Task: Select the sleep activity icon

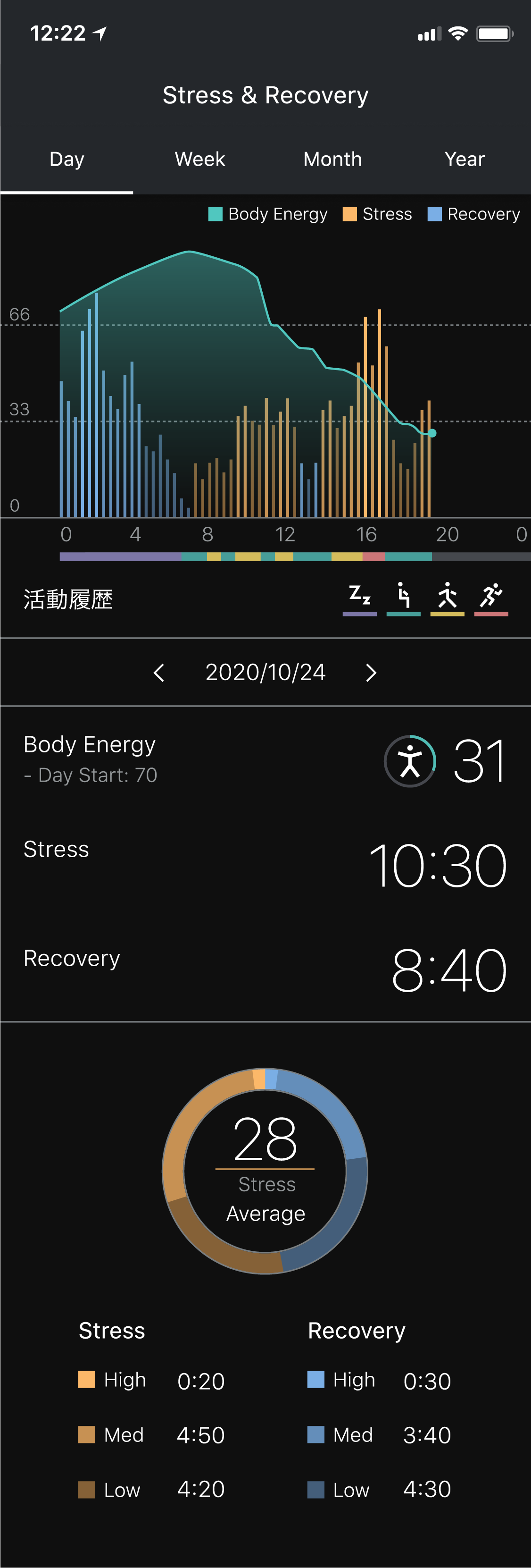Action: pyautogui.click(x=359, y=597)
